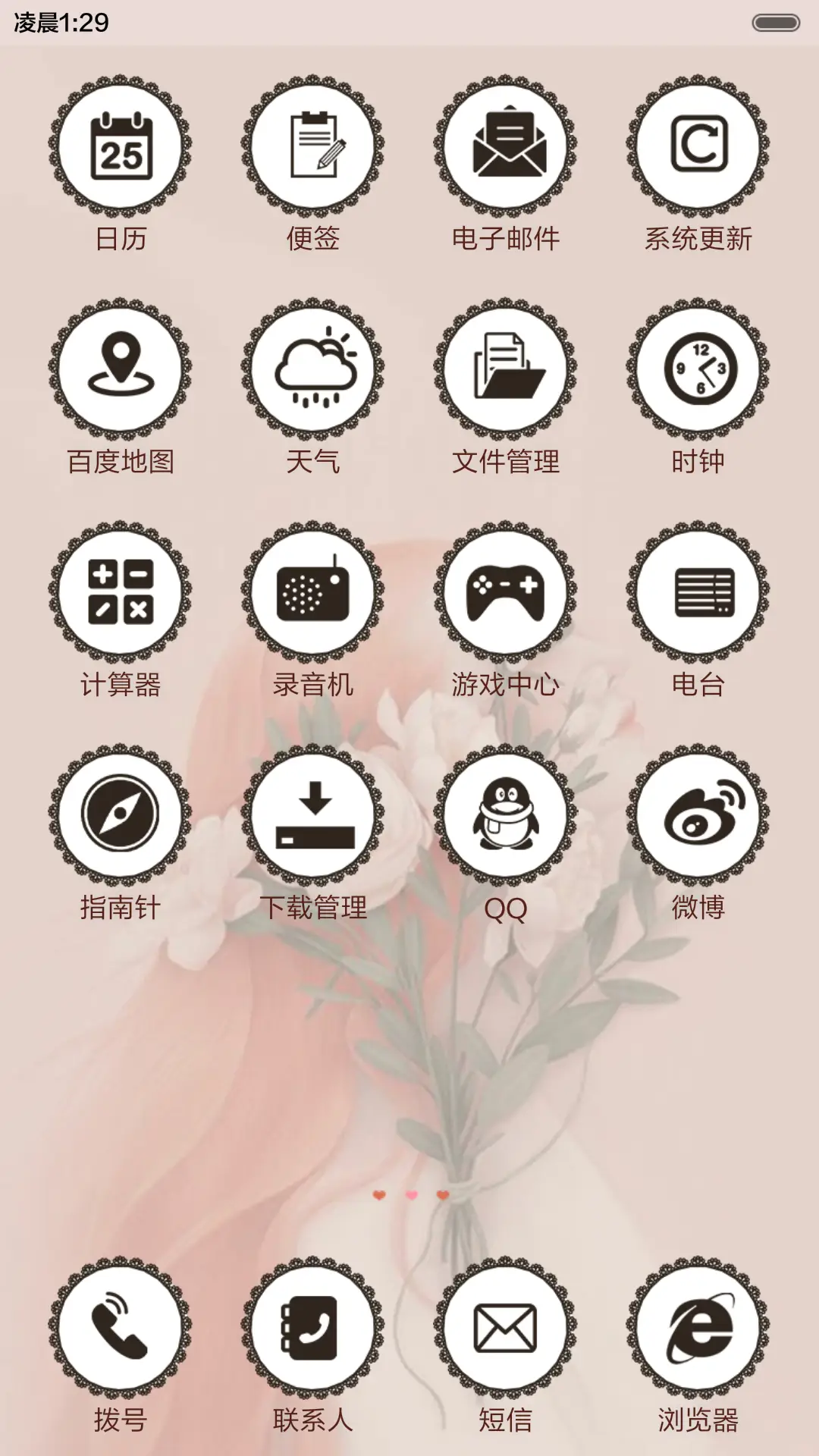The height and width of the screenshot is (1456, 819).
Task: Open the 日历 calendar app
Action: click(x=121, y=149)
